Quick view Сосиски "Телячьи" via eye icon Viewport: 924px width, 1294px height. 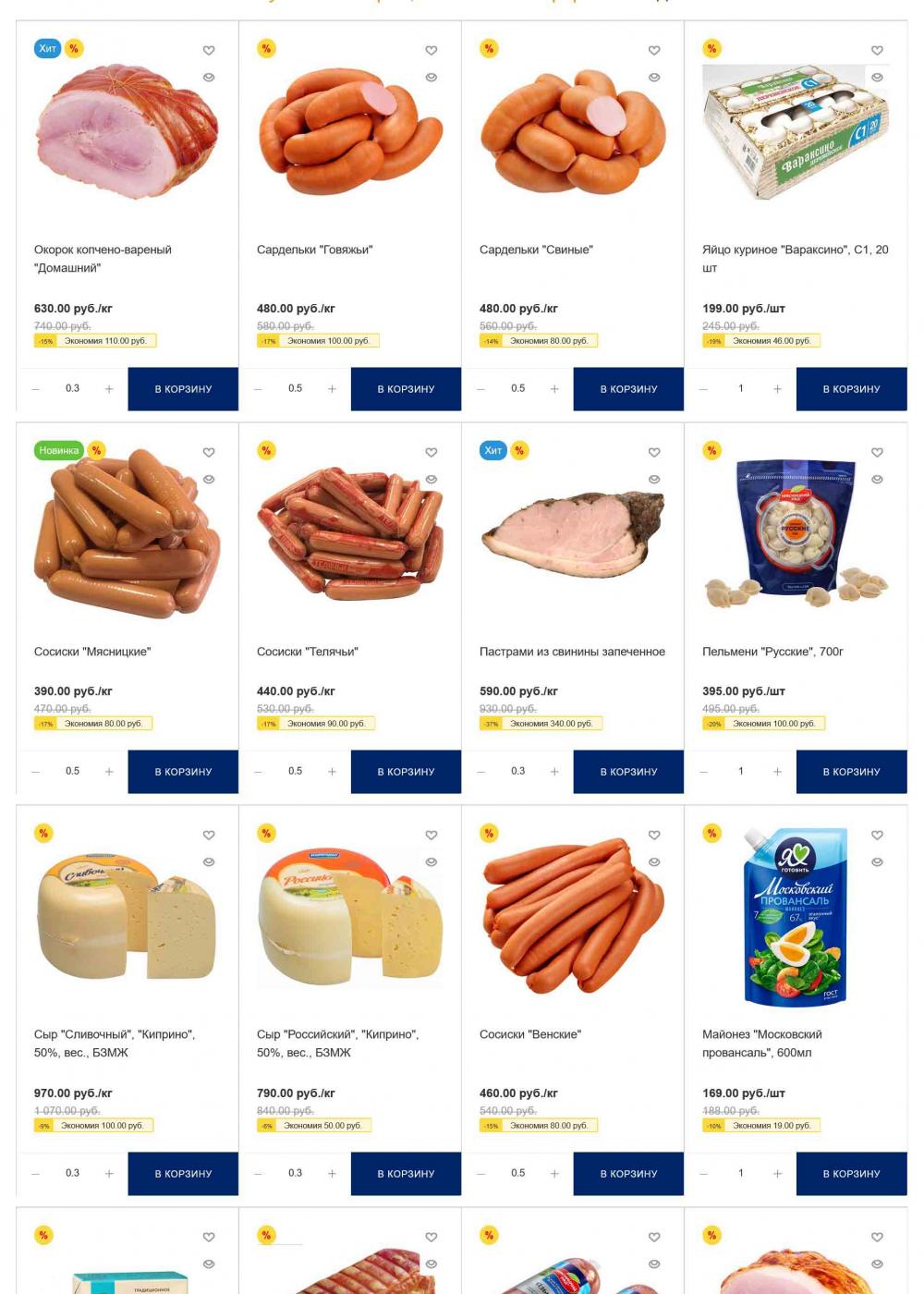point(432,480)
